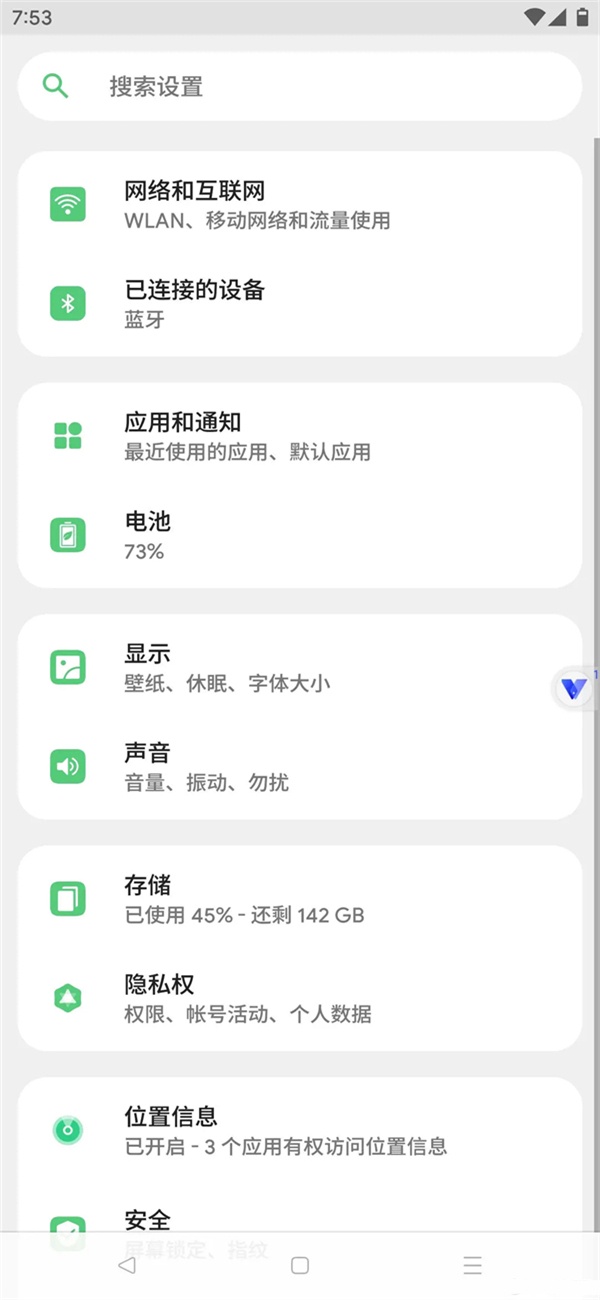Open 存储 storage usage
The height and width of the screenshot is (1300, 600).
(x=300, y=899)
